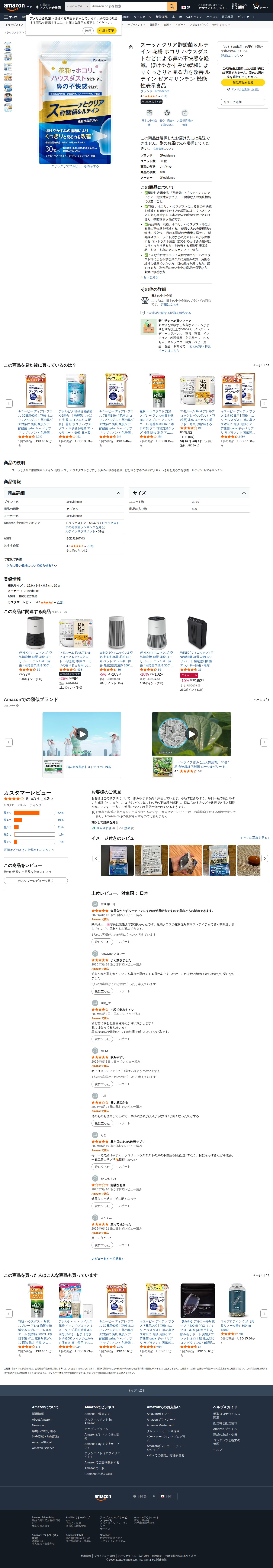Open the リストに追加 dropdown
Viewport: 273px width, 1568px height.
[243, 102]
